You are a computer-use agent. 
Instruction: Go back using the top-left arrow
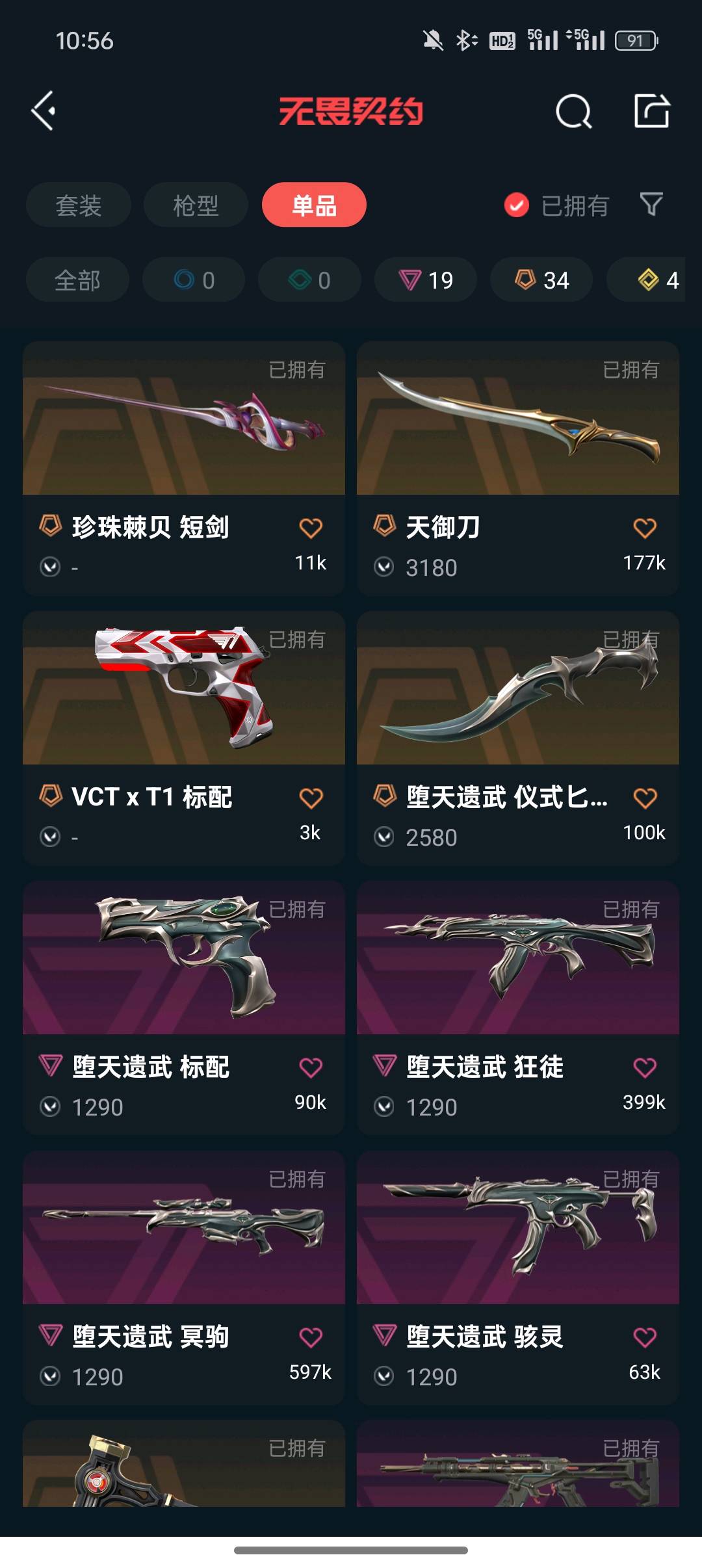(x=43, y=111)
